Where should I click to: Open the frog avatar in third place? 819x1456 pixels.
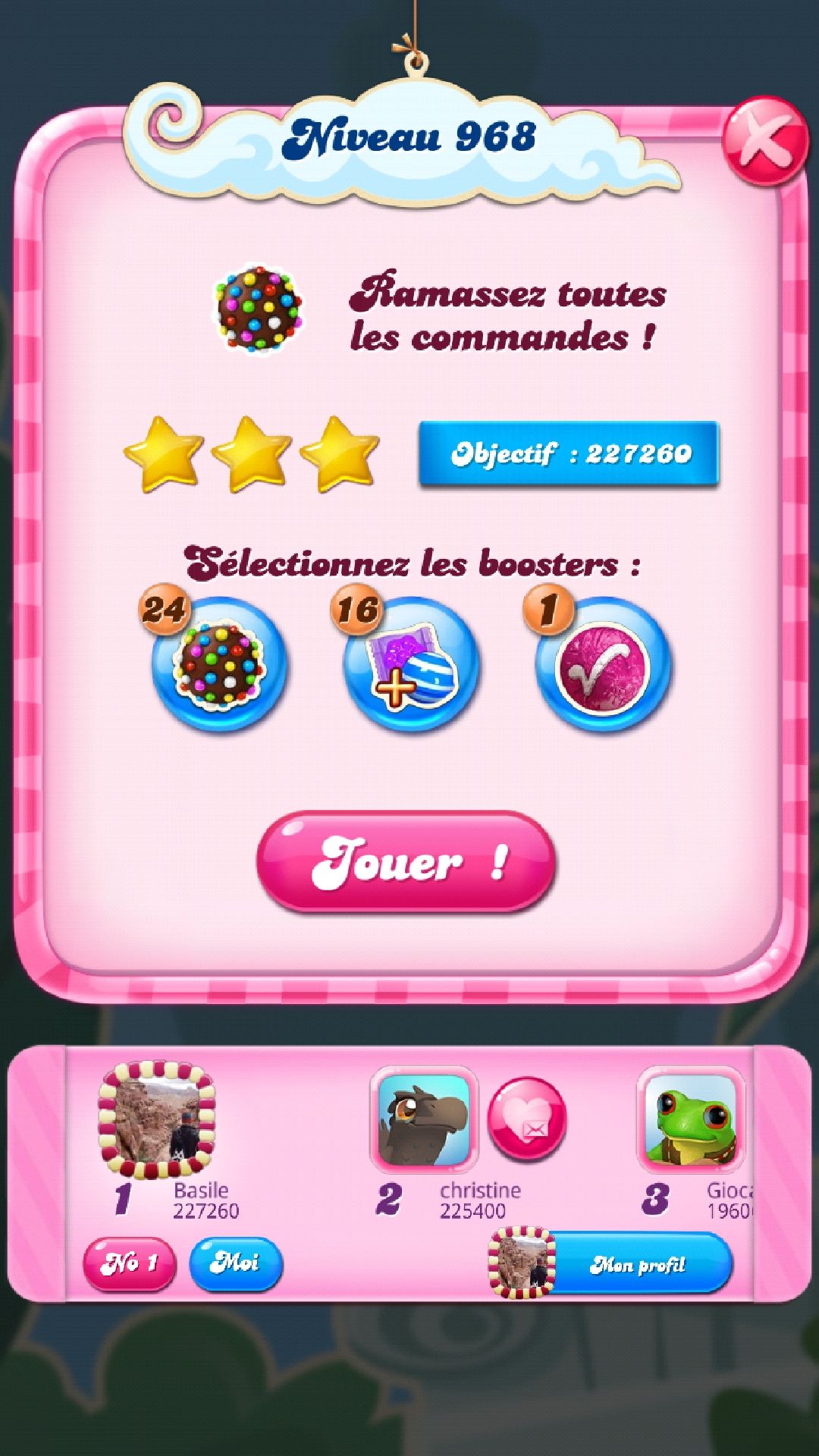click(x=691, y=1119)
